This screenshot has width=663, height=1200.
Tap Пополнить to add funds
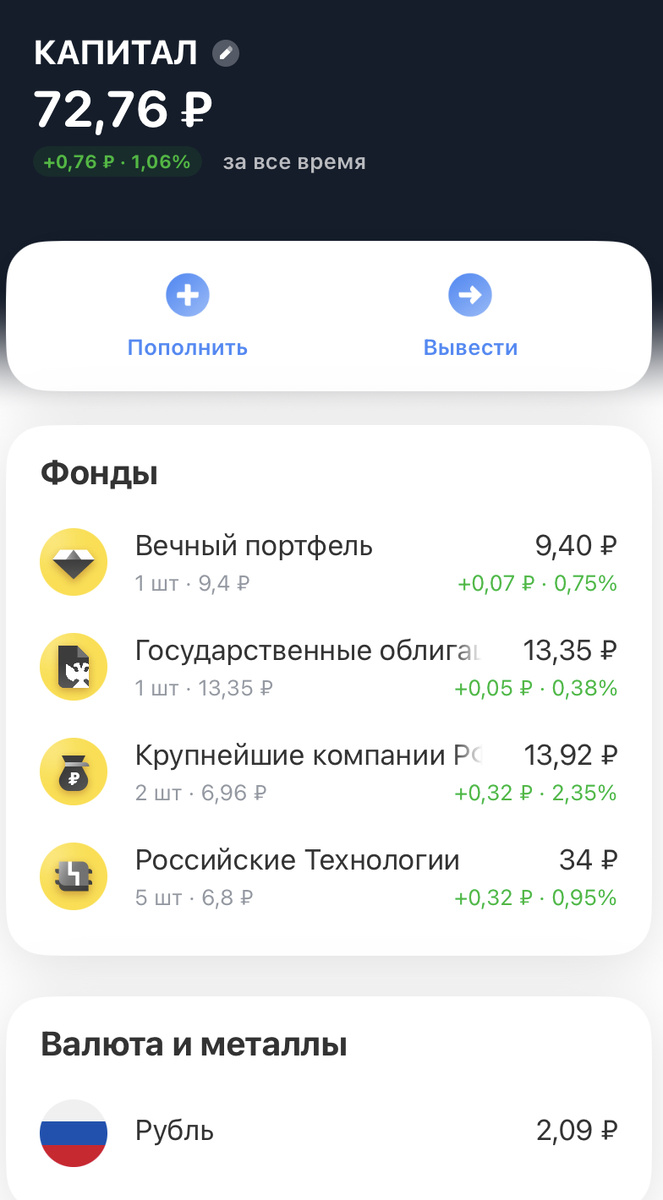tap(187, 316)
